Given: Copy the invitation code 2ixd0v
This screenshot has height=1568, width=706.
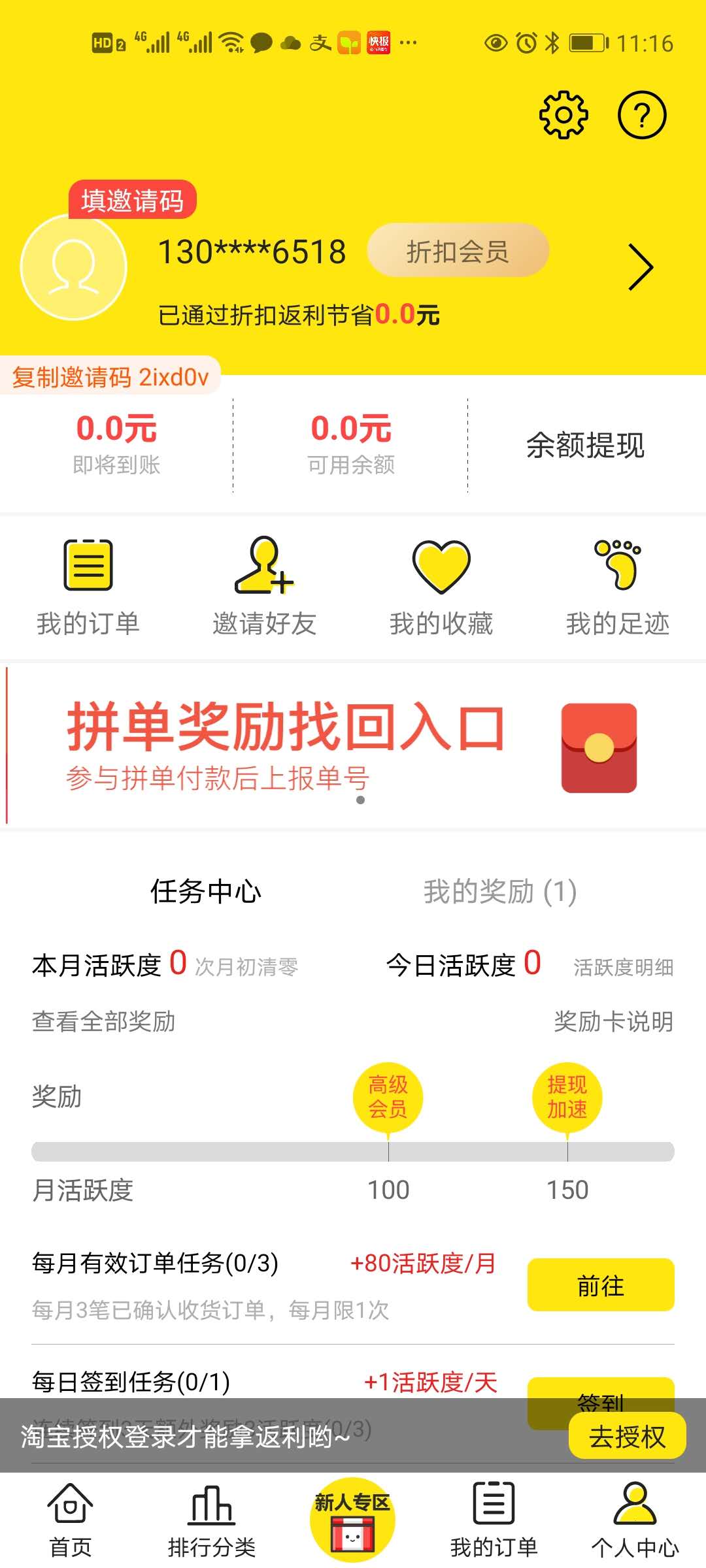Looking at the screenshot, I should [x=110, y=377].
